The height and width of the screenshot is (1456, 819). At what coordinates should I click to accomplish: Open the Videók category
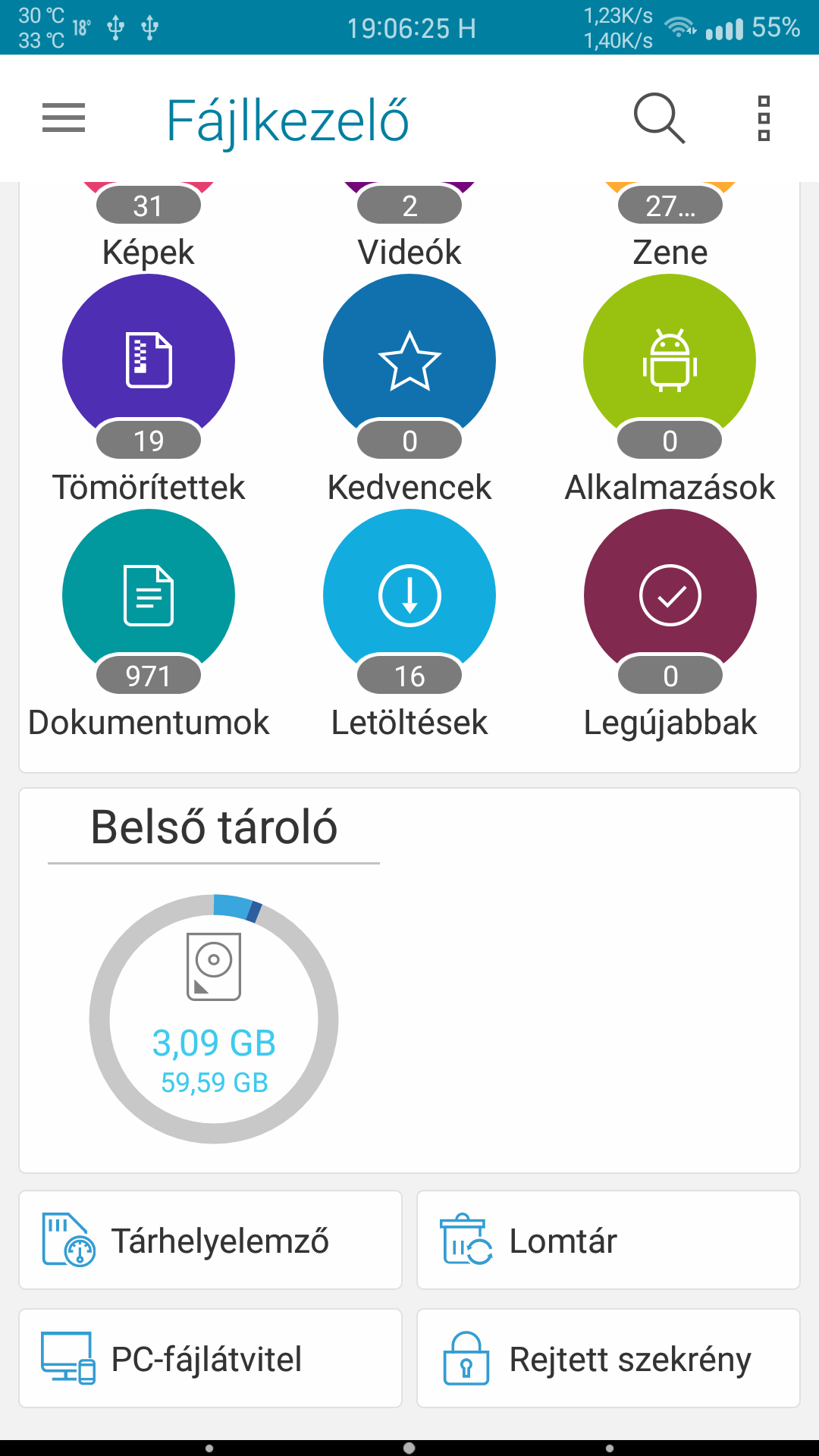(x=409, y=226)
